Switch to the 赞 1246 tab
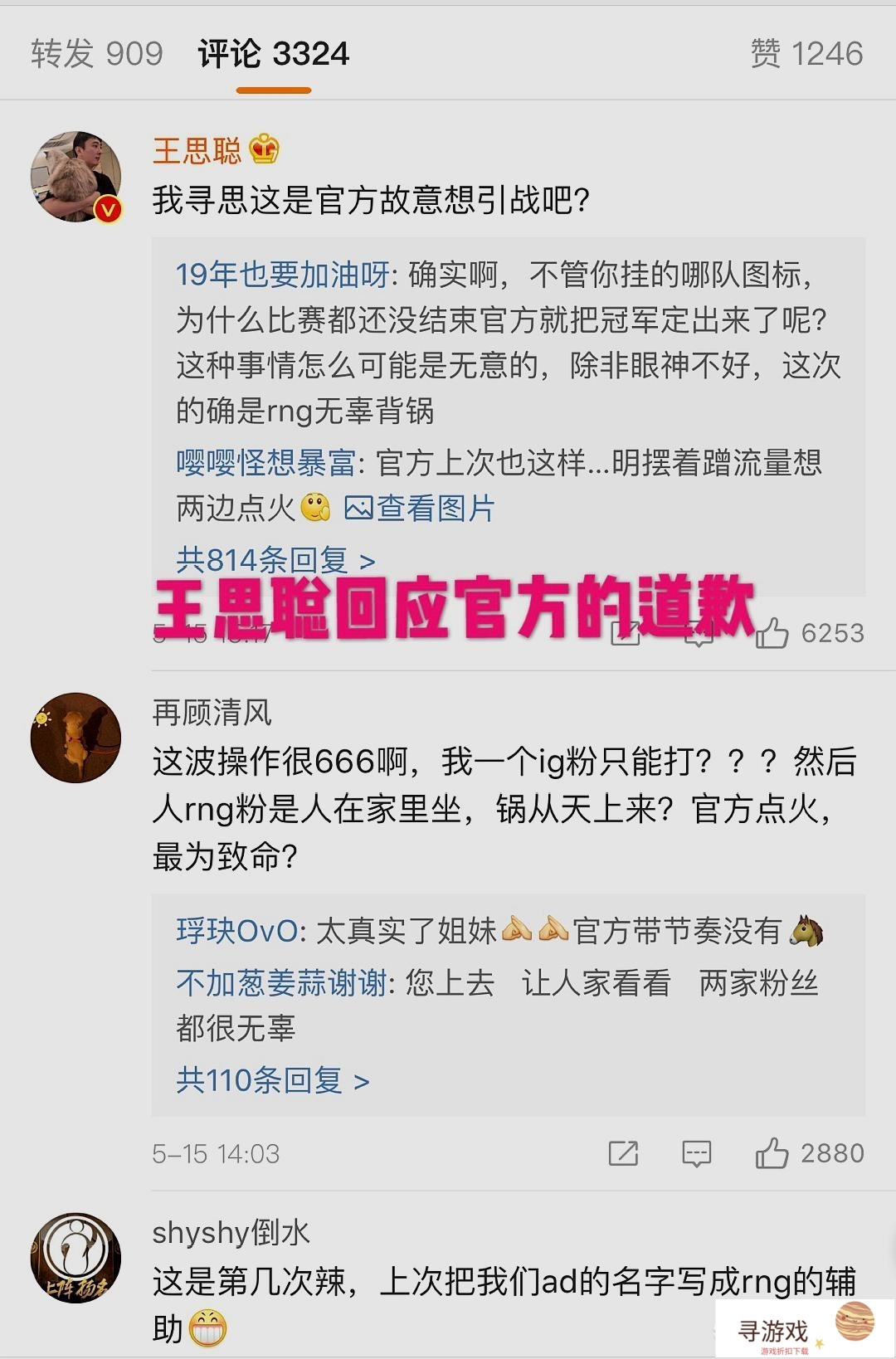The height and width of the screenshot is (1359, 896). (x=806, y=54)
